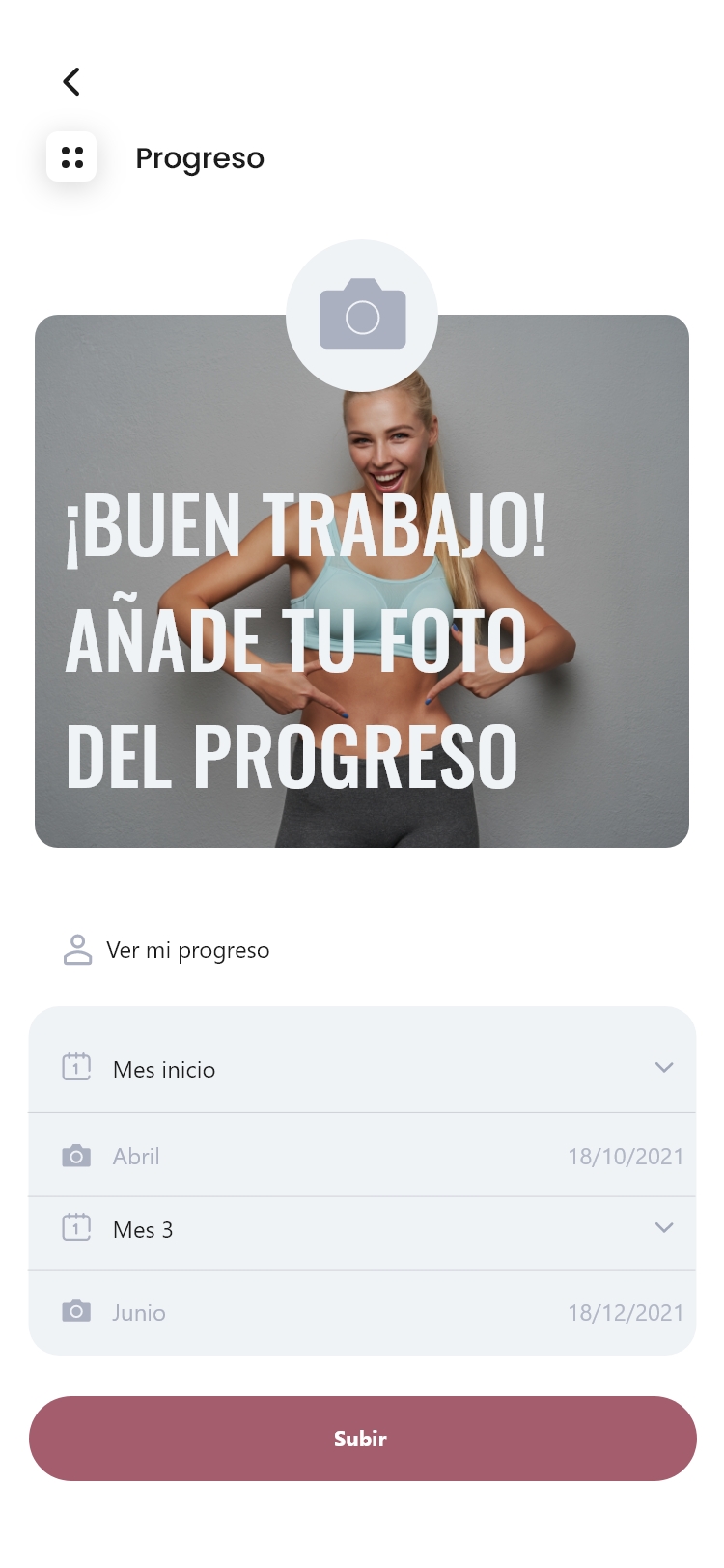Screen dimensions: 724x1568
Task: Select the Junio photo row
Action: [362, 1312]
